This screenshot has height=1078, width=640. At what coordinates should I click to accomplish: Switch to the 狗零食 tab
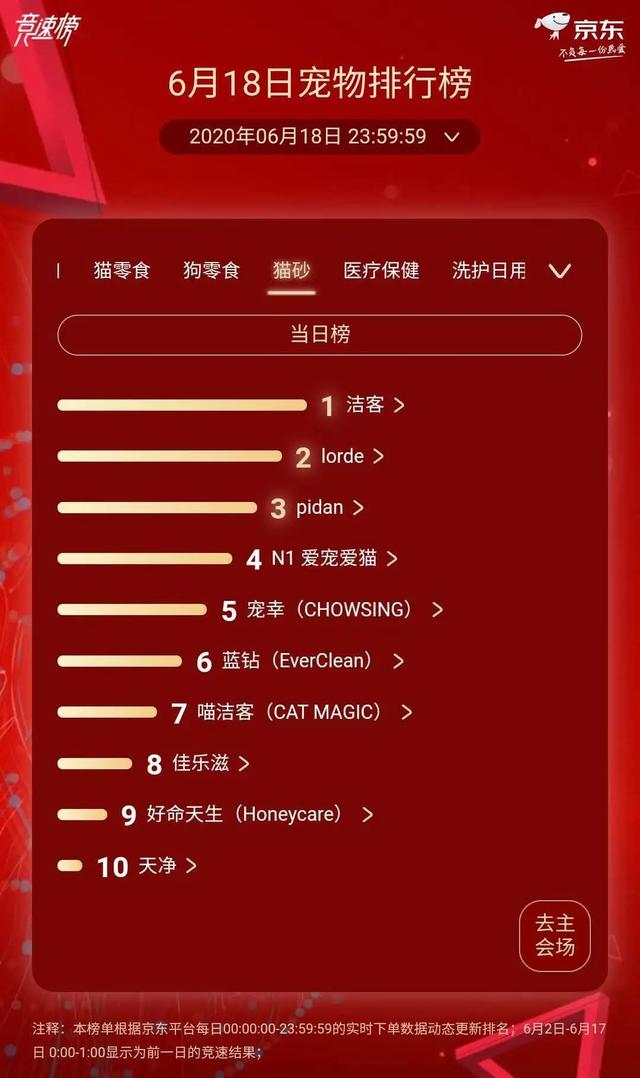[x=211, y=270]
